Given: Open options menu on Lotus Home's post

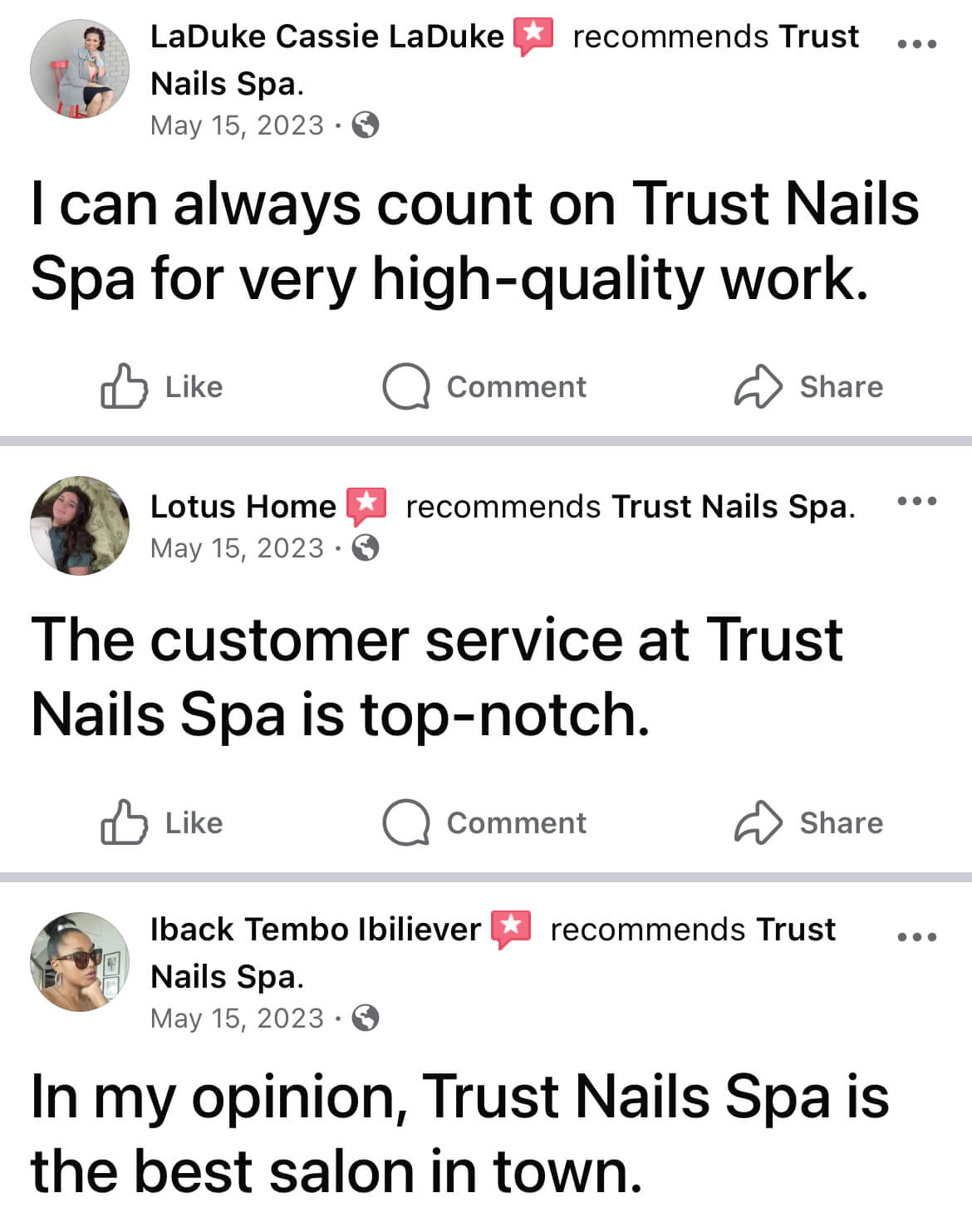Looking at the screenshot, I should pyautogui.click(x=917, y=501).
